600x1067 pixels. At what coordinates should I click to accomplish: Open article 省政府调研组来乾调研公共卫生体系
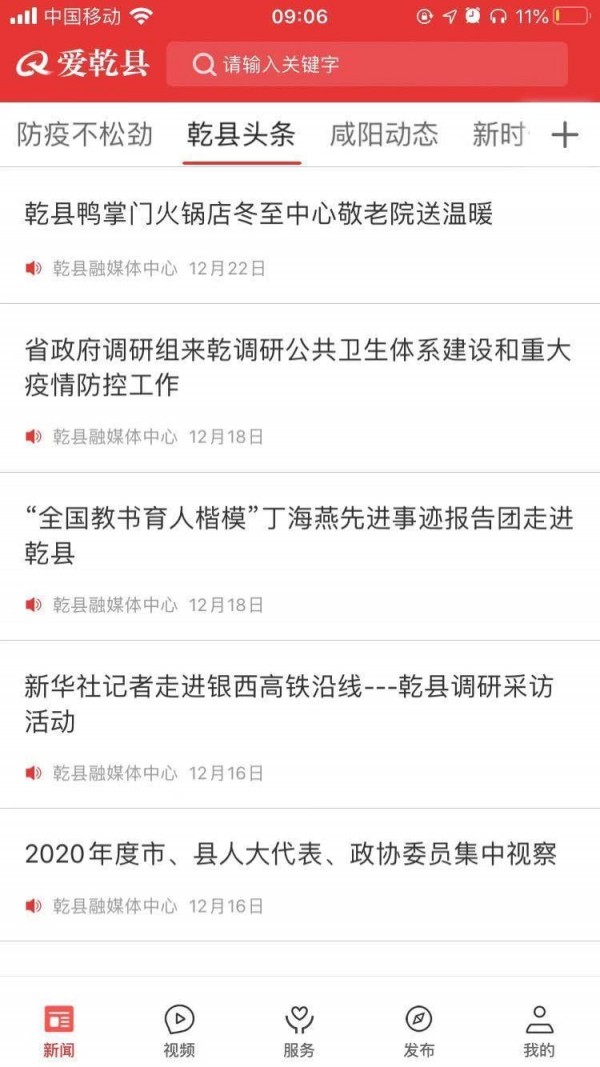click(298, 366)
